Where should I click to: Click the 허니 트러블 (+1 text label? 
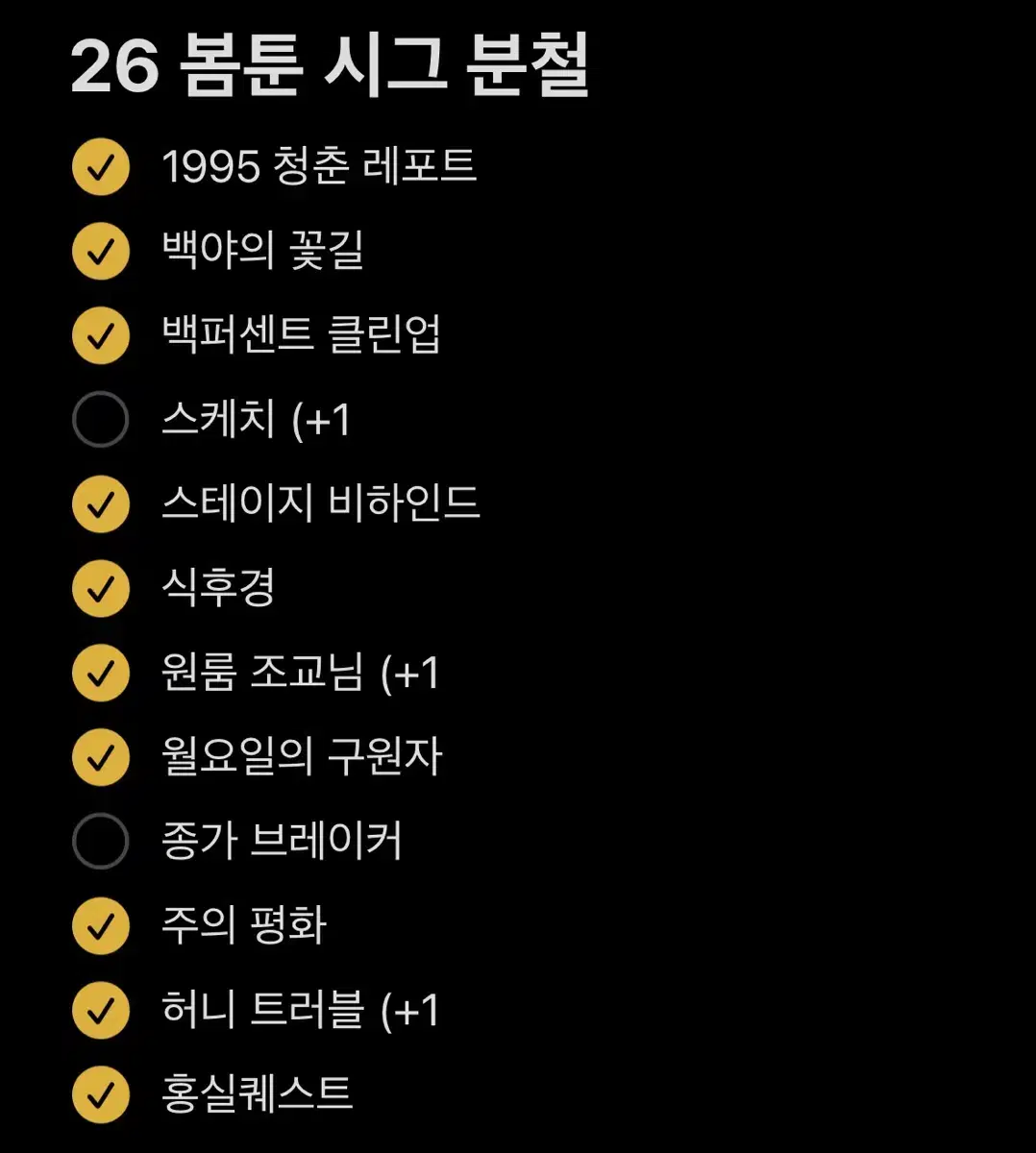(298, 1011)
